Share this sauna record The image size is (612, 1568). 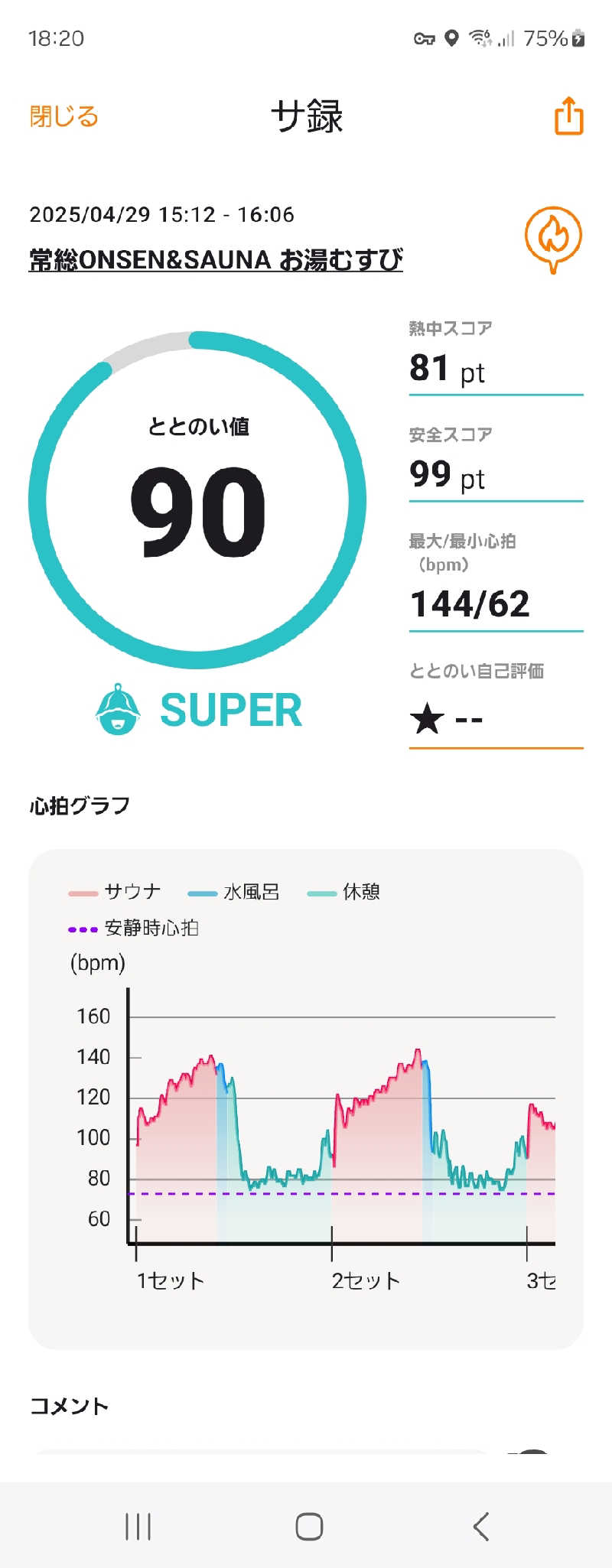coord(568,116)
